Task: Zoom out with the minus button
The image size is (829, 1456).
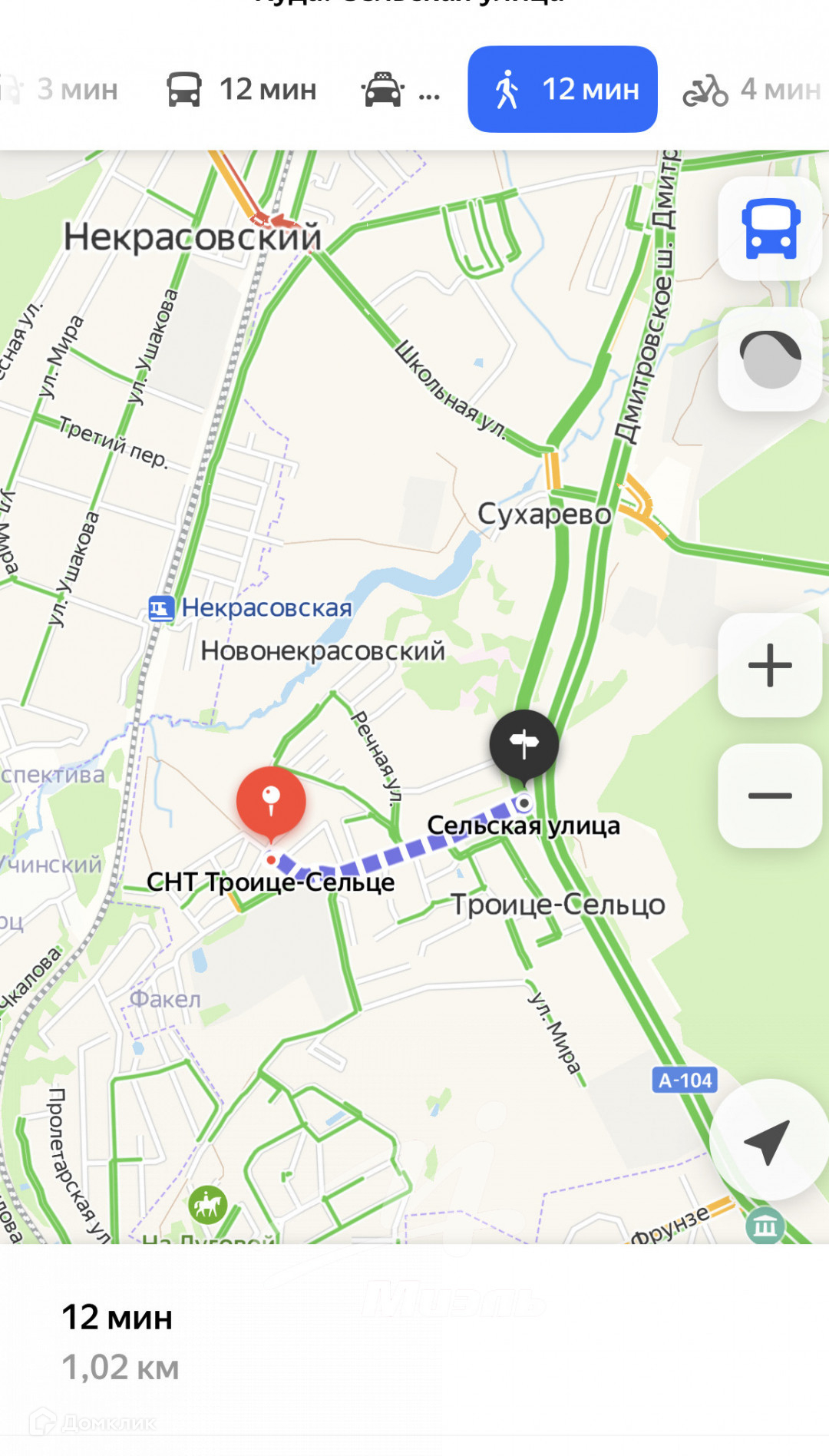Action: point(770,796)
